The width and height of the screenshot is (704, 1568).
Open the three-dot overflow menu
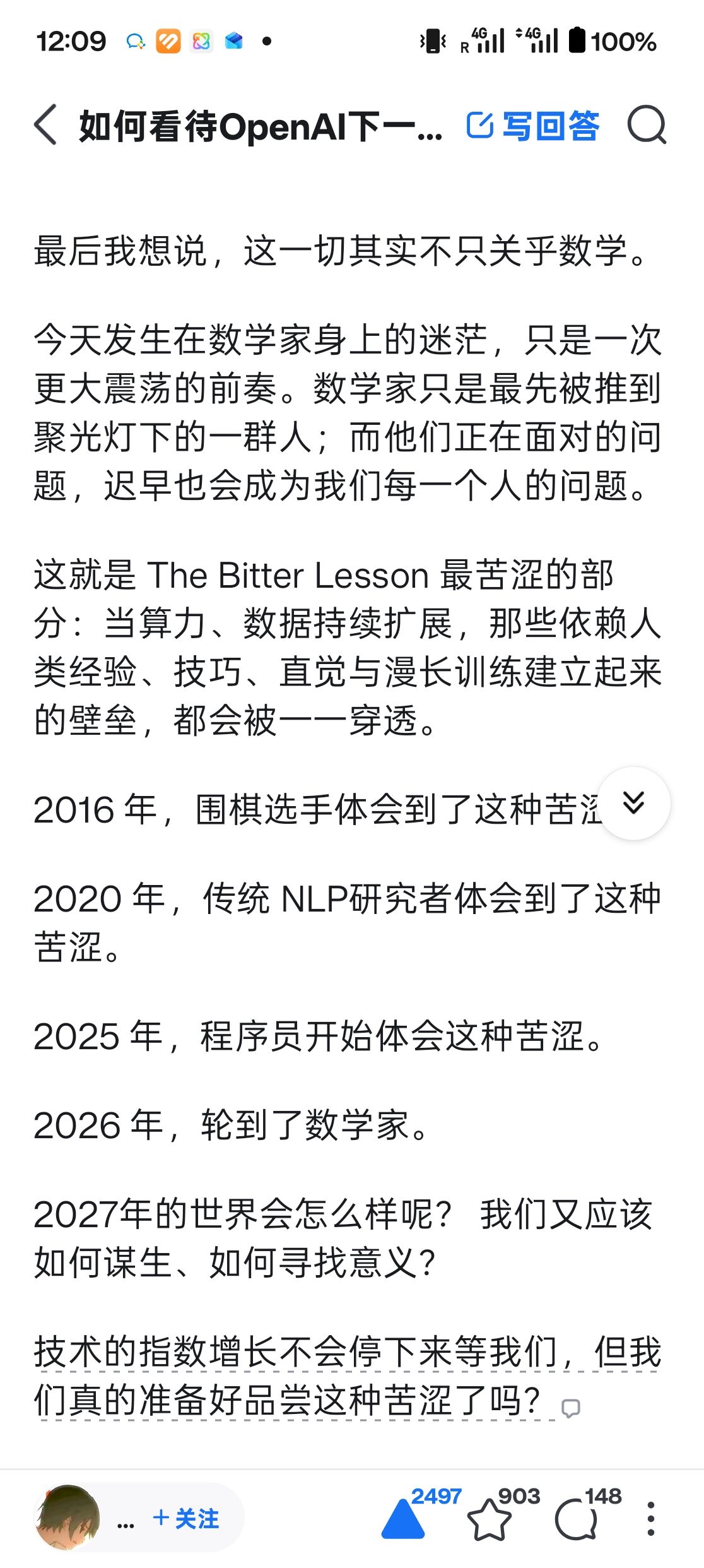click(651, 1518)
